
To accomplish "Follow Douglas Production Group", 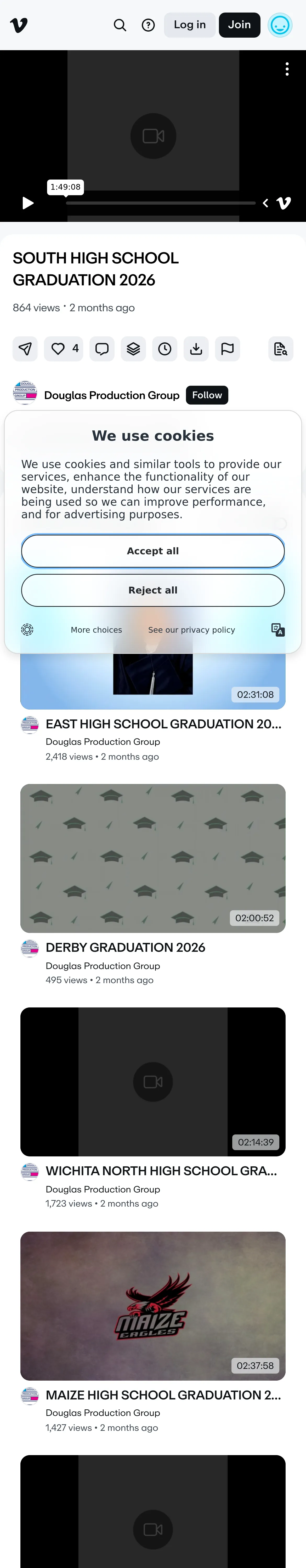I will [x=207, y=395].
